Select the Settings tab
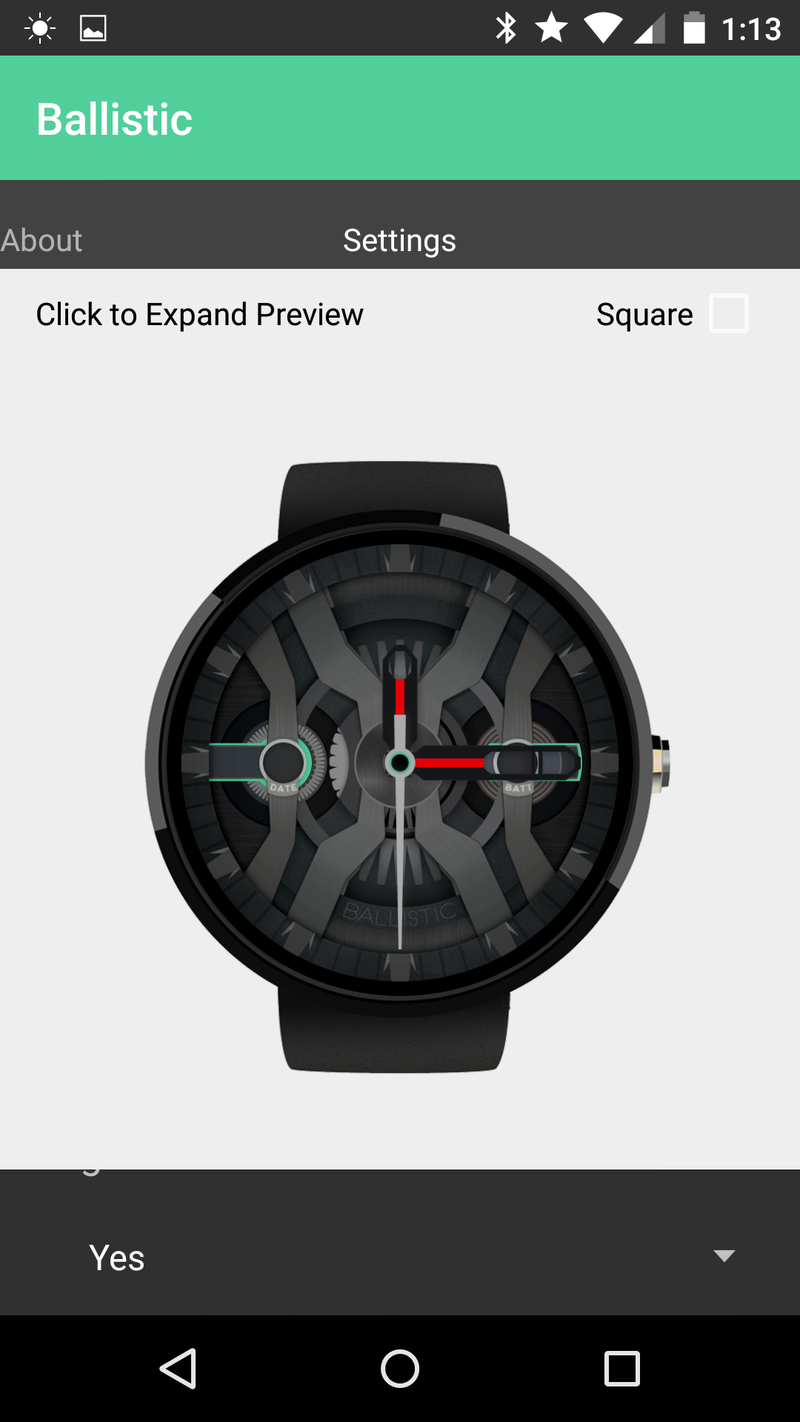This screenshot has width=800, height=1422. click(x=399, y=240)
